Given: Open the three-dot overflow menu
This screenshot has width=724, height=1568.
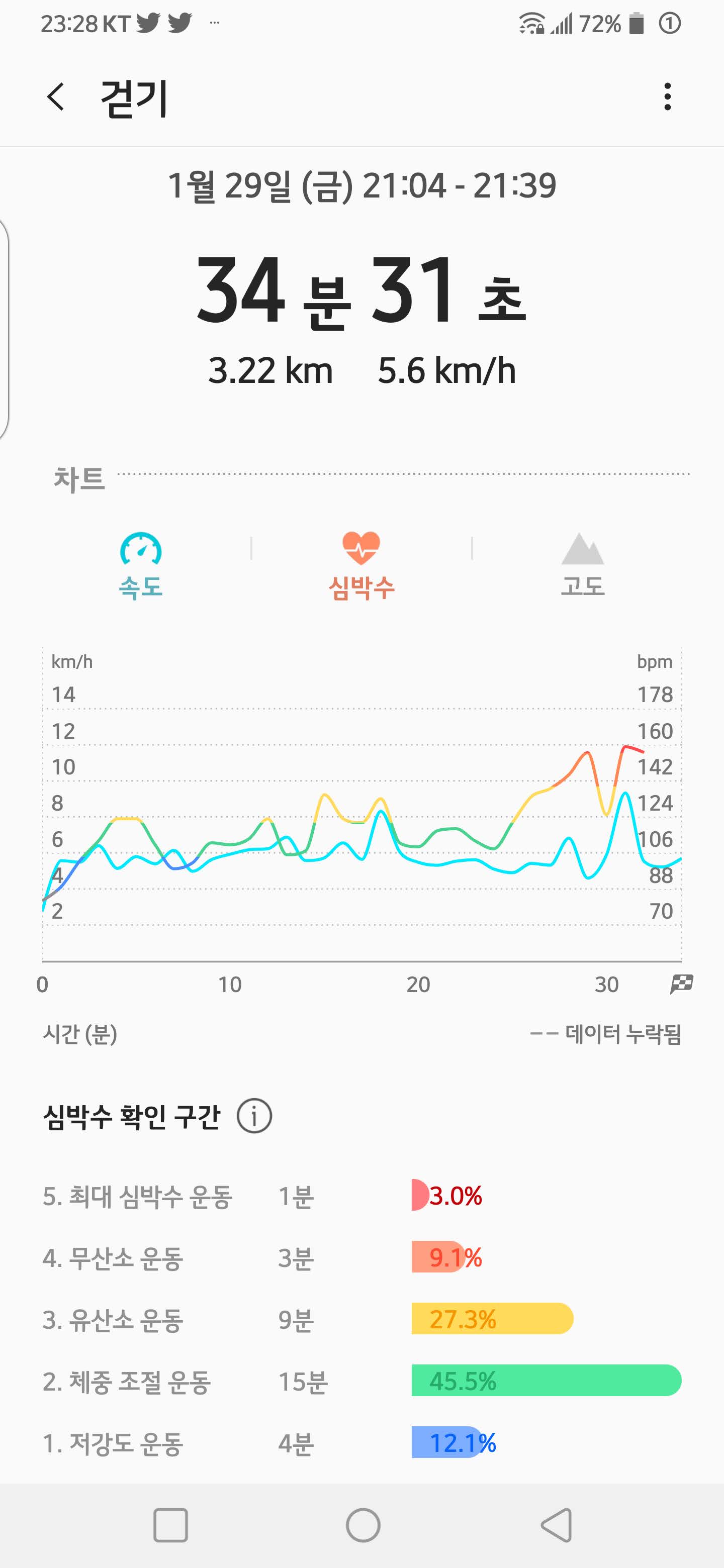Looking at the screenshot, I should (x=667, y=97).
